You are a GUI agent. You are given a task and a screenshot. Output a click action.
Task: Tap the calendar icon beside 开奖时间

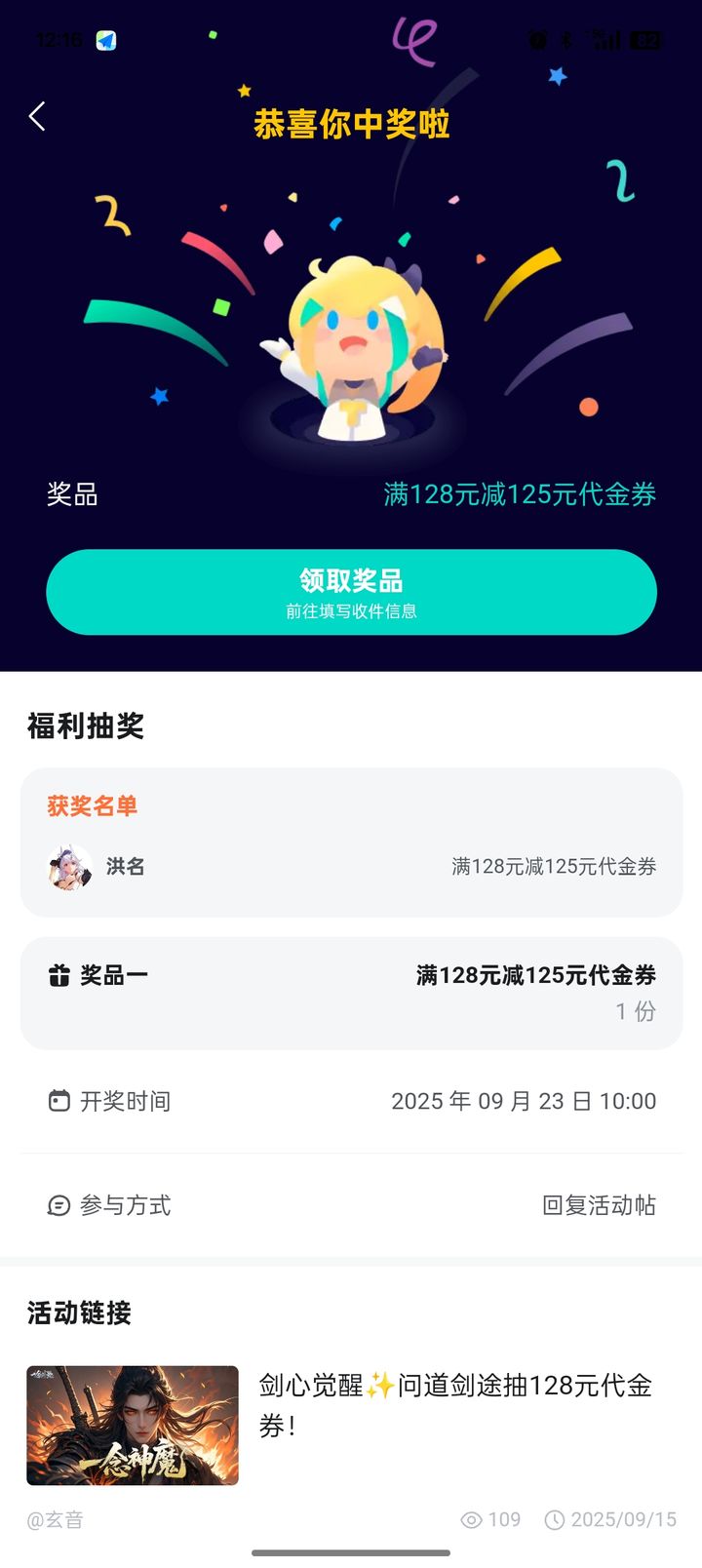coord(58,1100)
